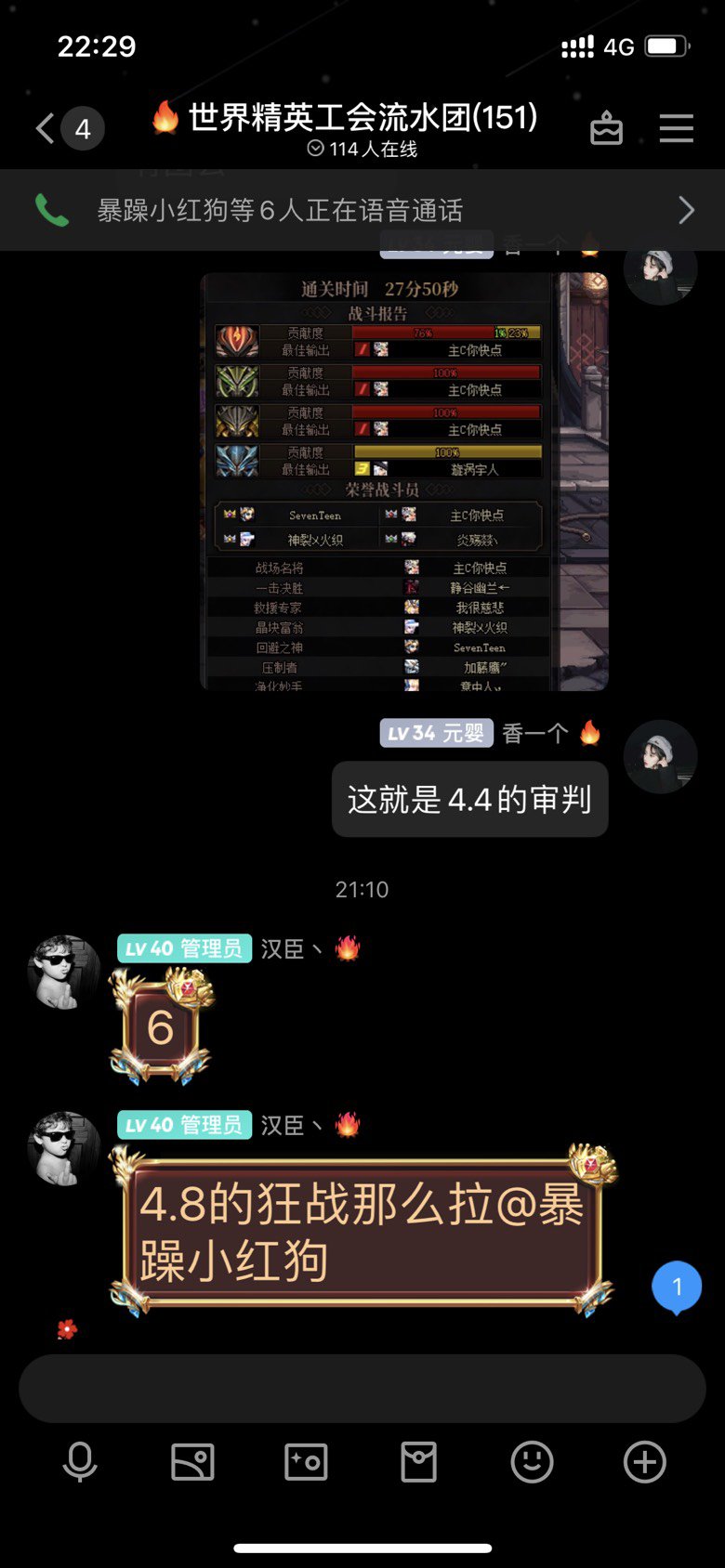Open 汉臣's avatar next to the 6 message
Image resolution: width=725 pixels, height=1568 pixels.
[x=64, y=972]
